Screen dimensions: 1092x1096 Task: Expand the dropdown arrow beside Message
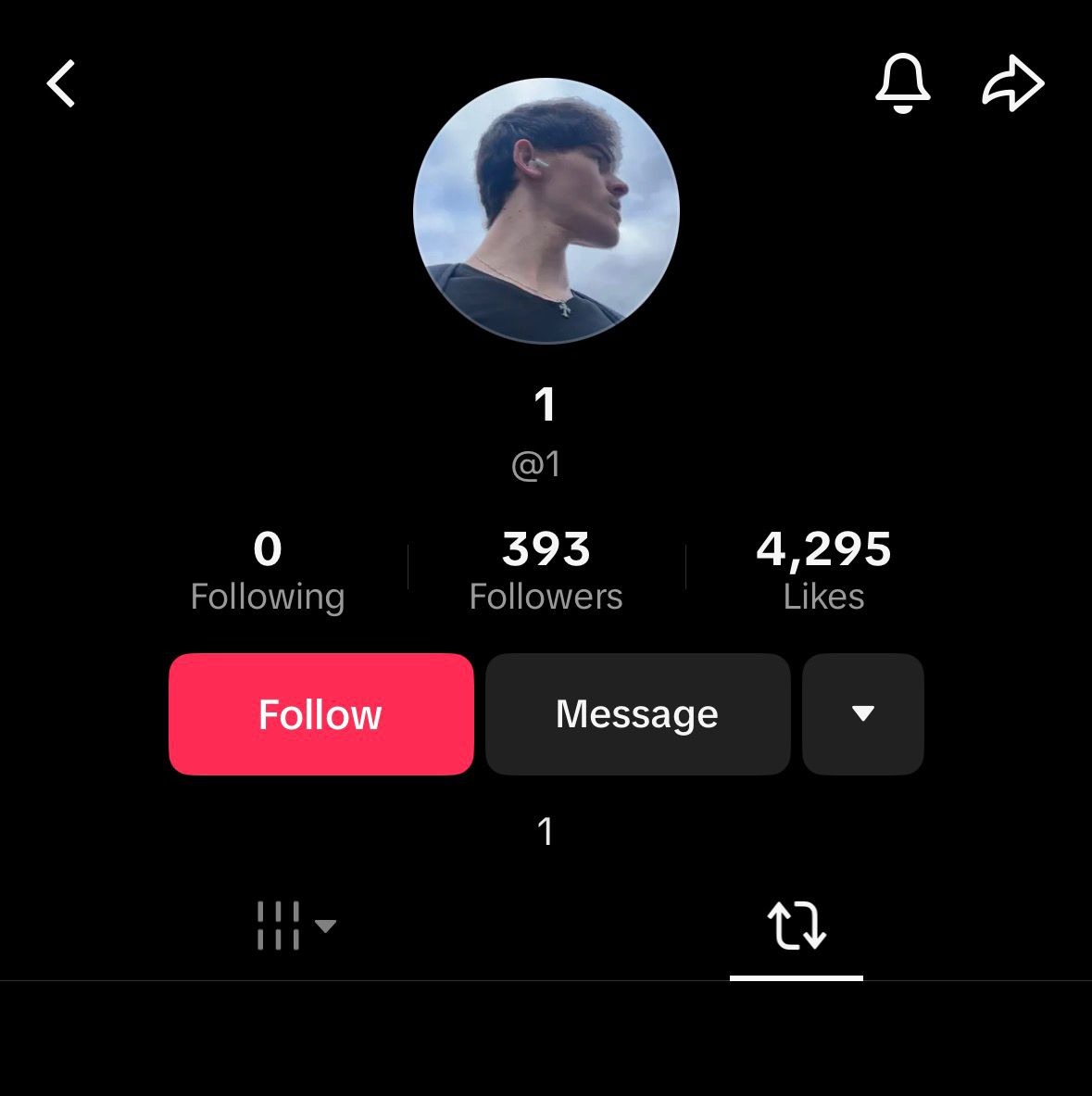tap(862, 714)
